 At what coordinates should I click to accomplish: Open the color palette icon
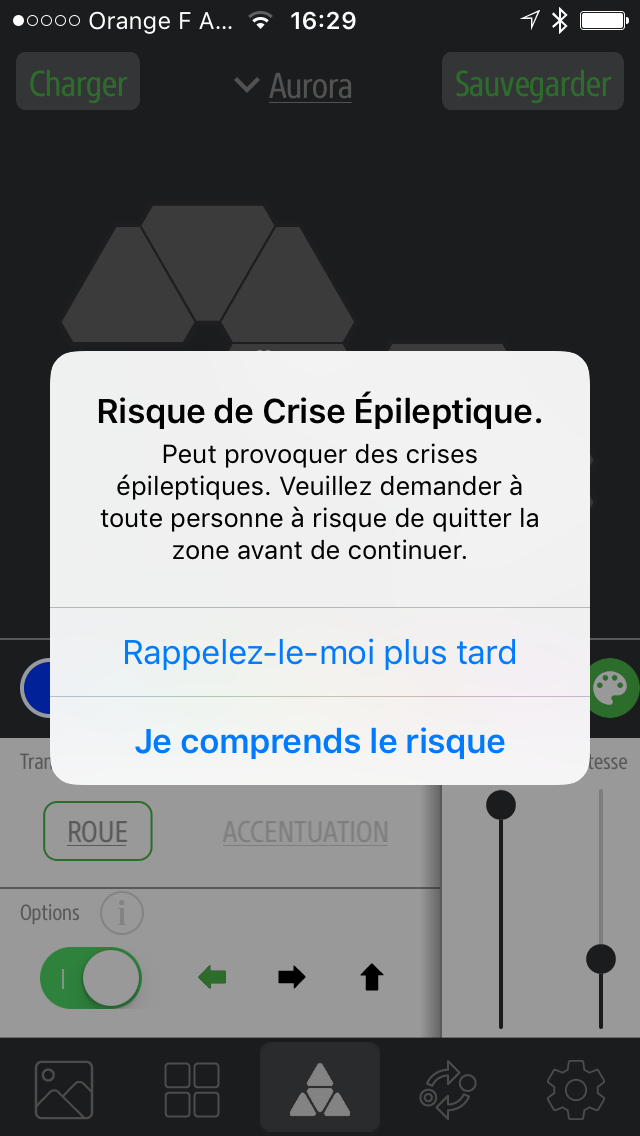613,688
